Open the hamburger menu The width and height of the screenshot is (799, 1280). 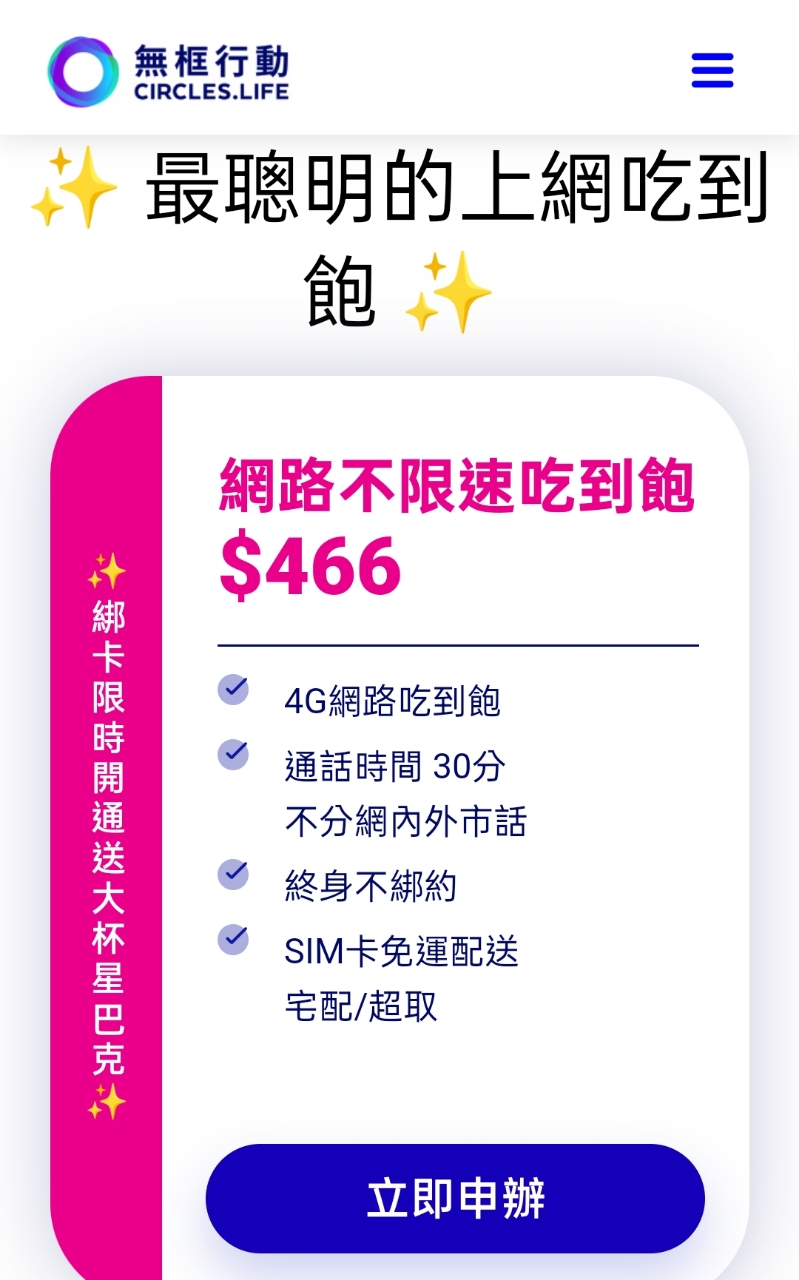pyautogui.click(x=712, y=70)
